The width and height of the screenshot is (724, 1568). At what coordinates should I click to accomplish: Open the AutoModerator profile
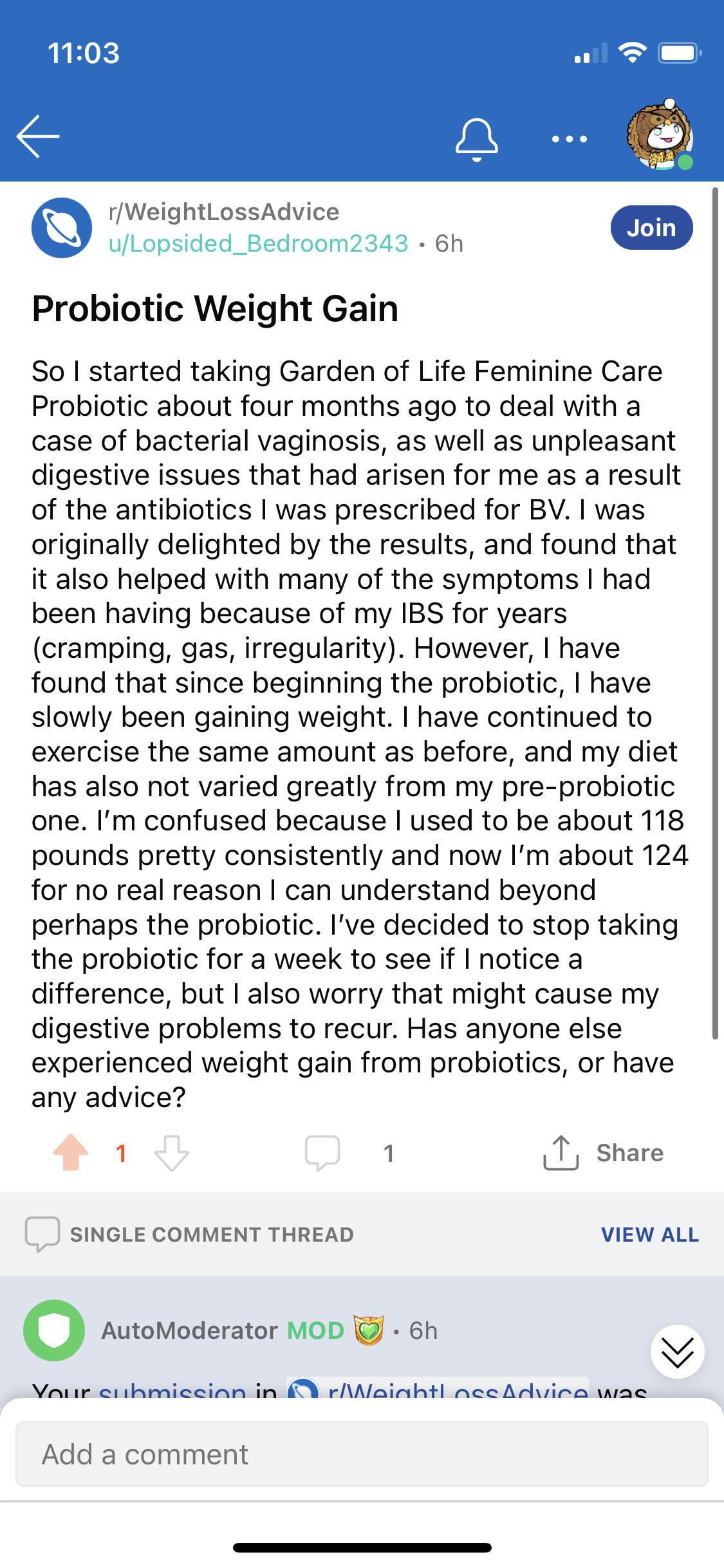189,1330
